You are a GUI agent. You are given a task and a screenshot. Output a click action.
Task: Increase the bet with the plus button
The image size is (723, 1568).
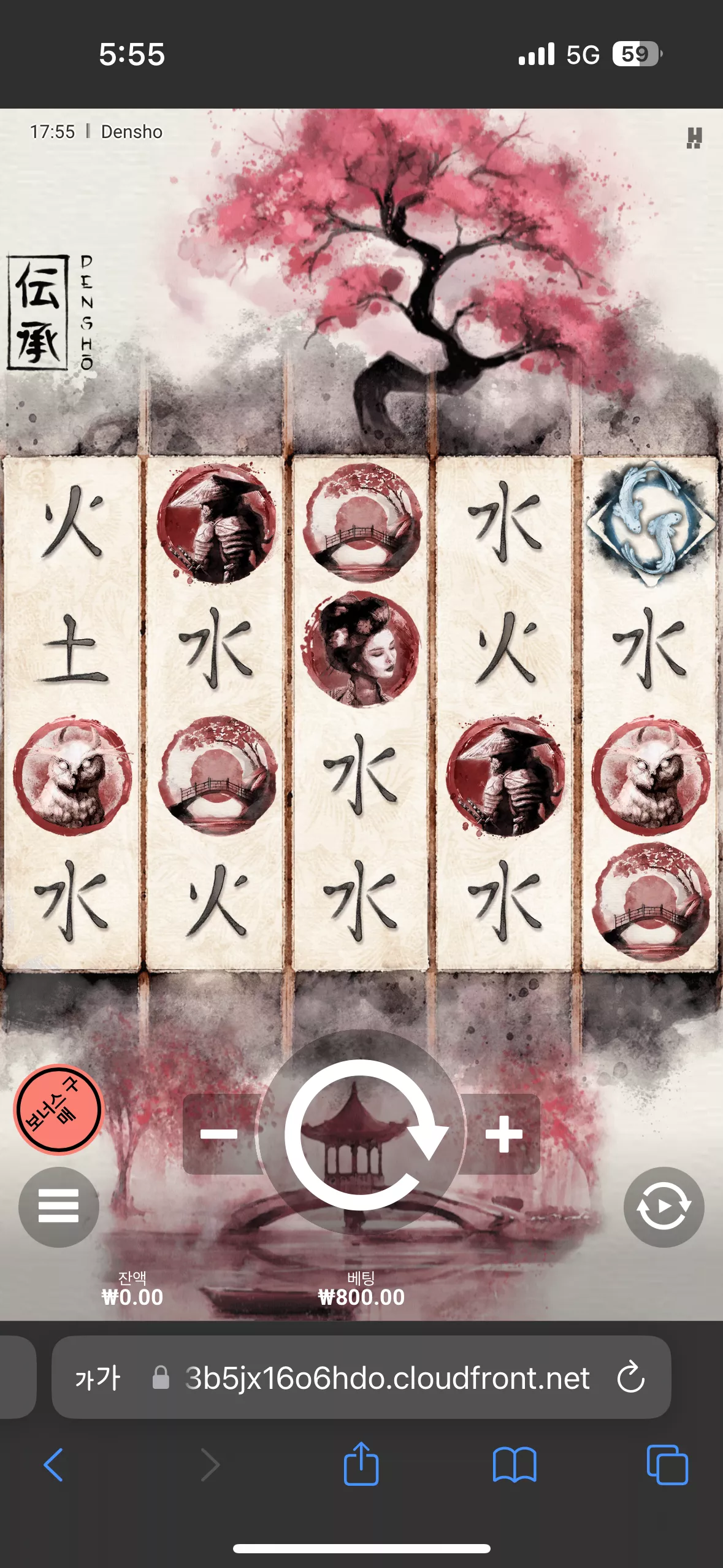point(503,1134)
